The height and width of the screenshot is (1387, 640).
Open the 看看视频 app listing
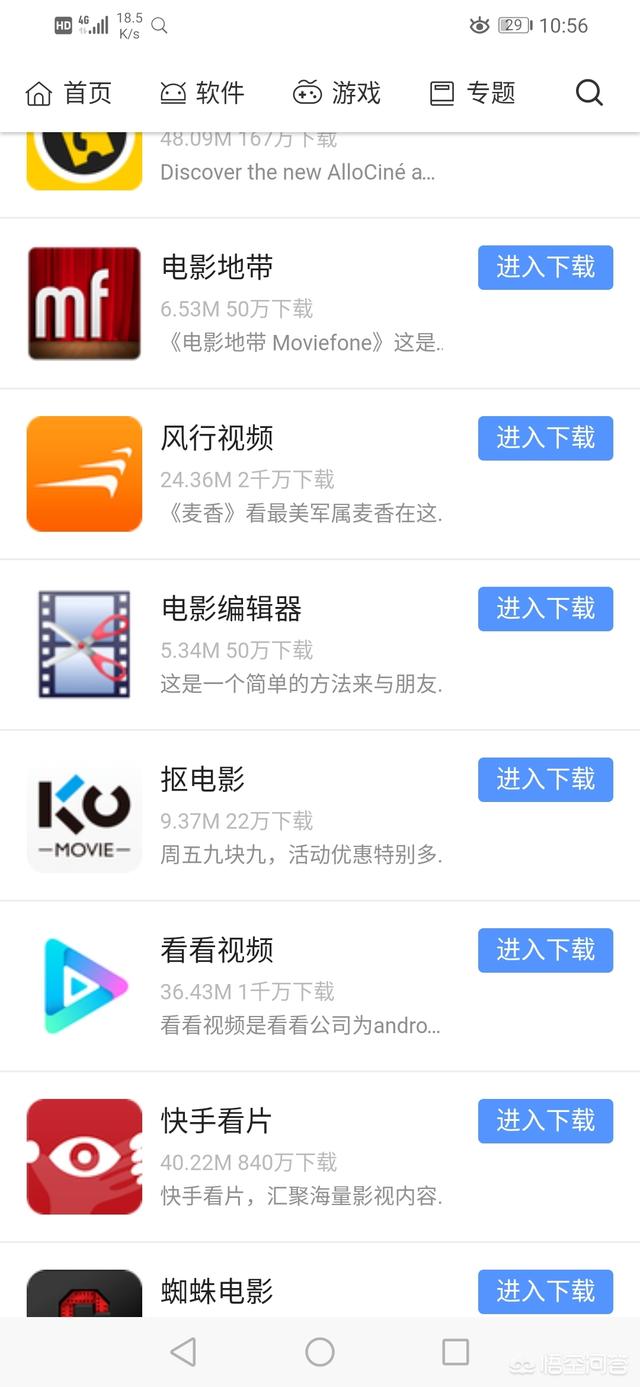click(x=217, y=950)
